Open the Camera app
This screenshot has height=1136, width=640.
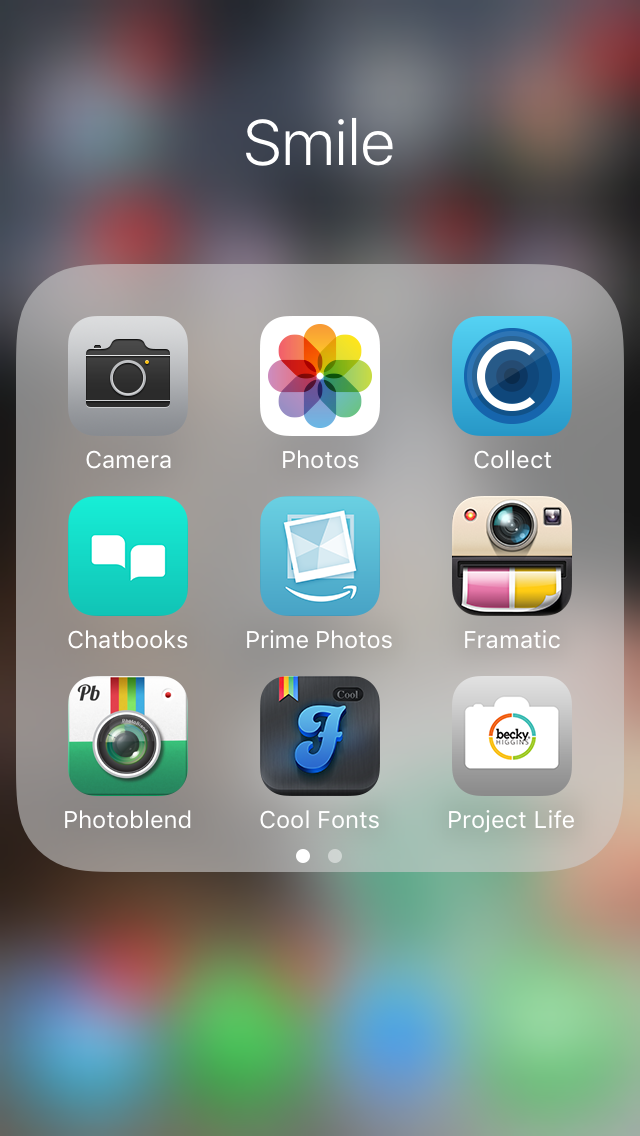point(128,375)
